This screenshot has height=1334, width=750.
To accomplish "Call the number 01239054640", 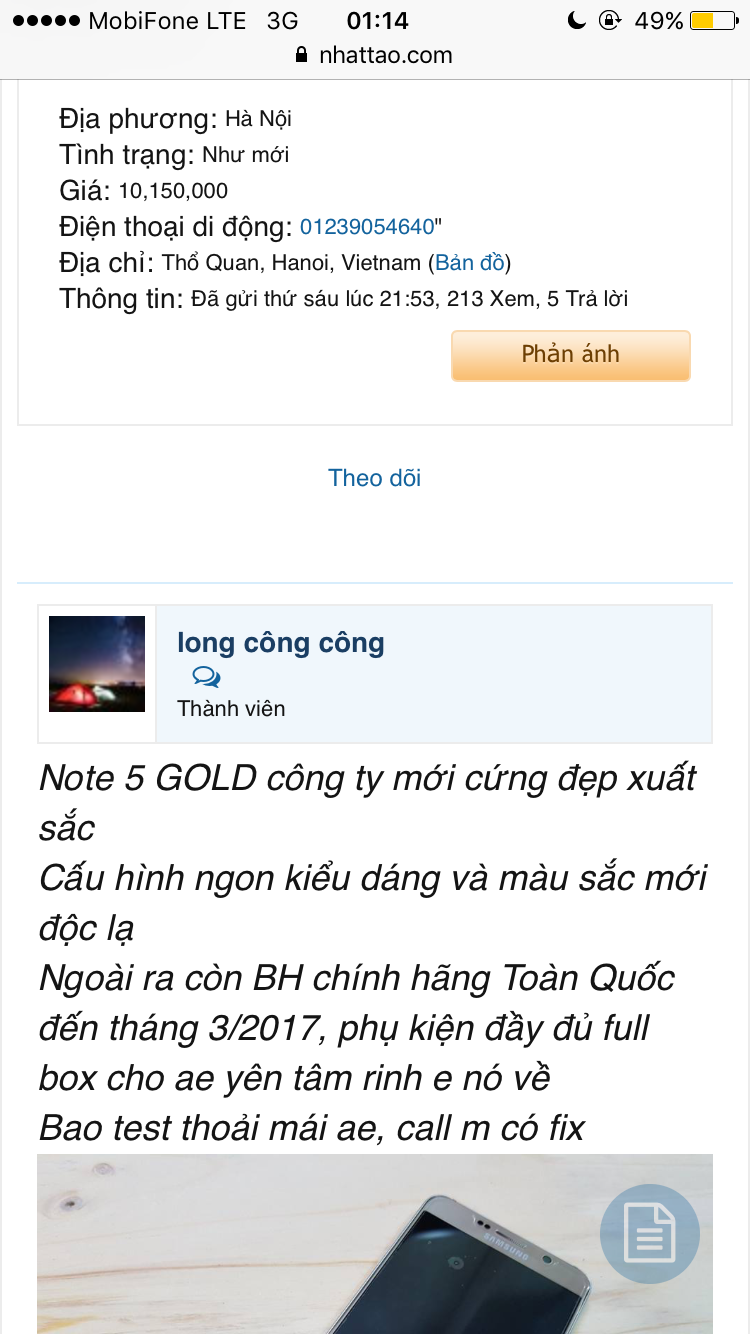I will click(367, 227).
